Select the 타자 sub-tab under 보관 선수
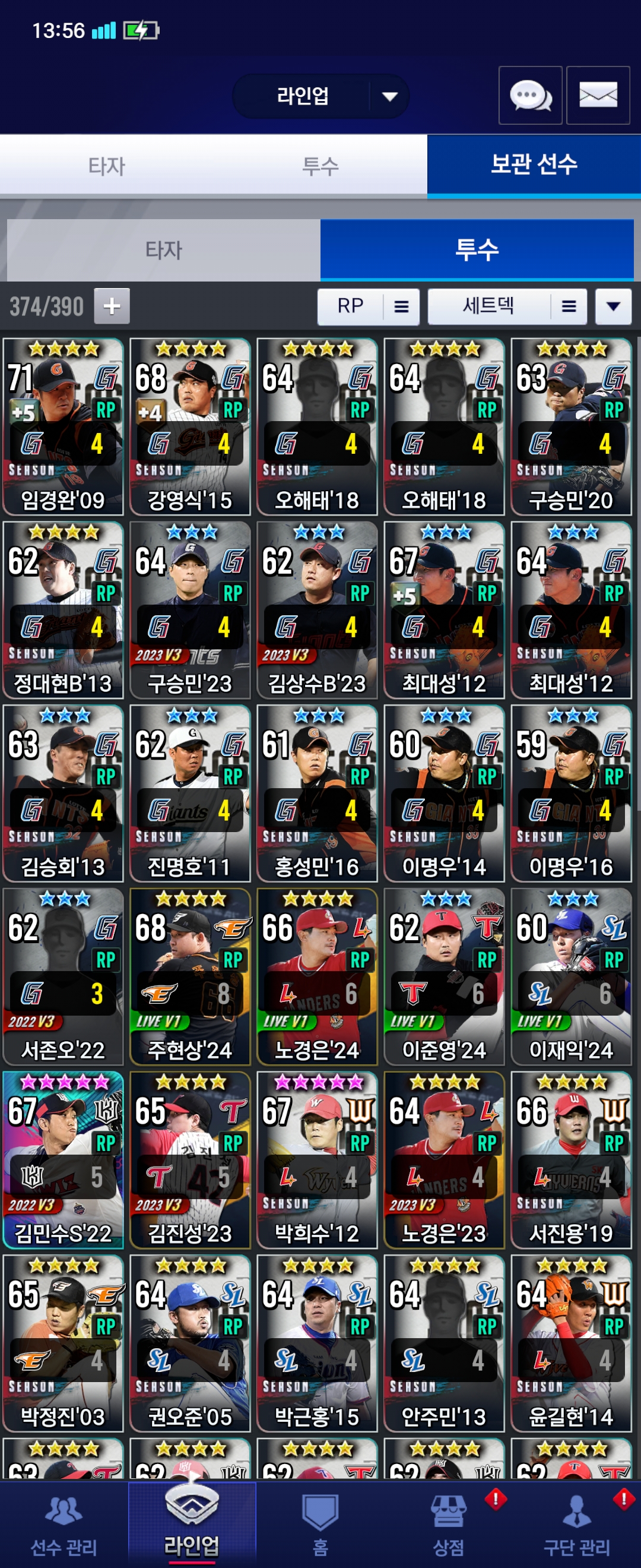641x1568 pixels. point(163,250)
